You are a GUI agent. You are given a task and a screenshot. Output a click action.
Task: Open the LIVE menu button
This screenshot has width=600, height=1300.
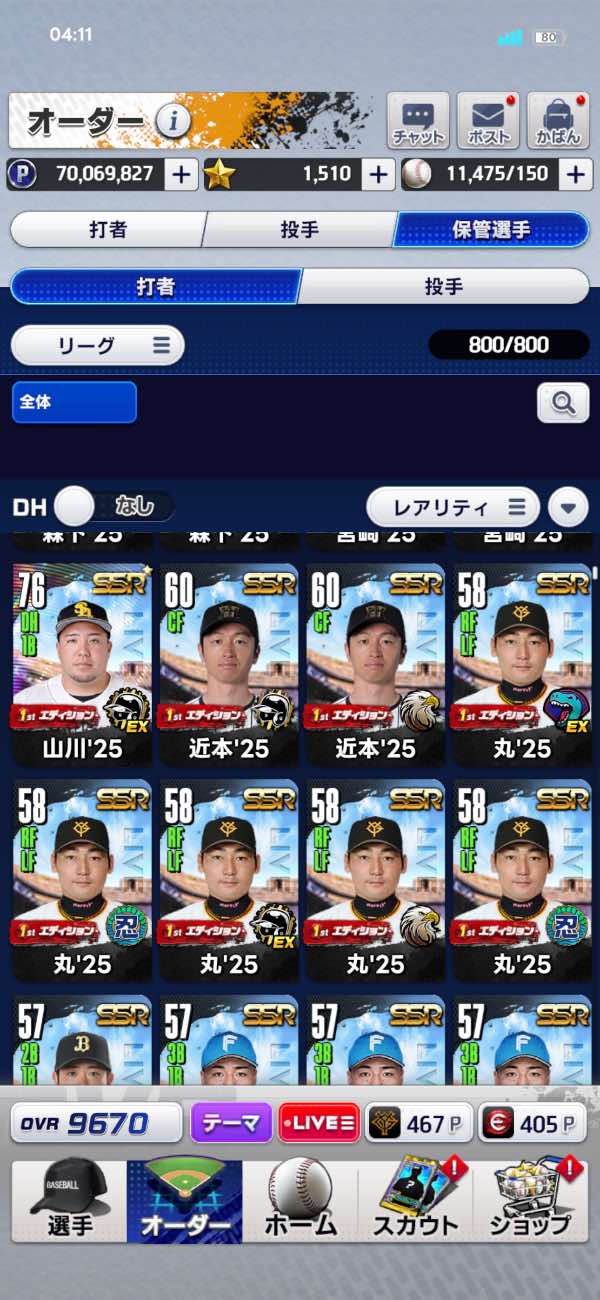click(319, 1123)
